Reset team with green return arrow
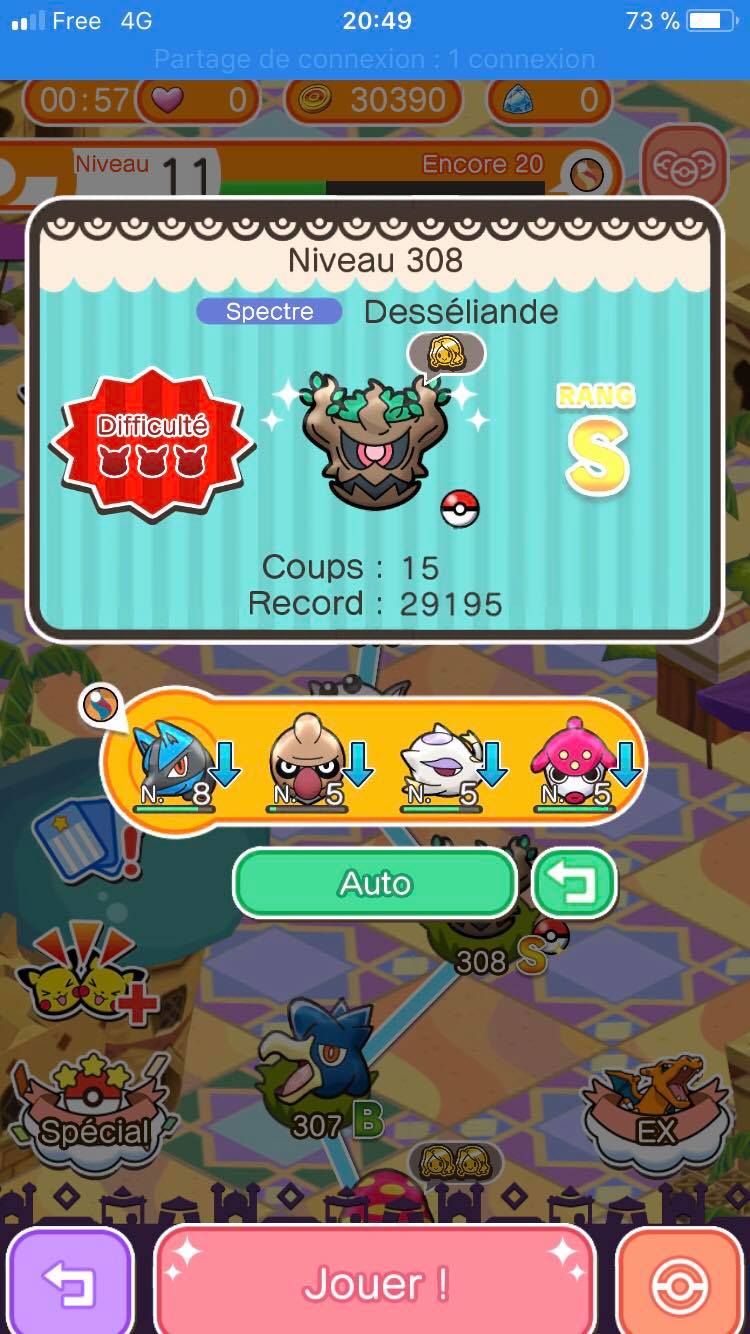Image resolution: width=750 pixels, height=1334 pixels. tap(574, 883)
